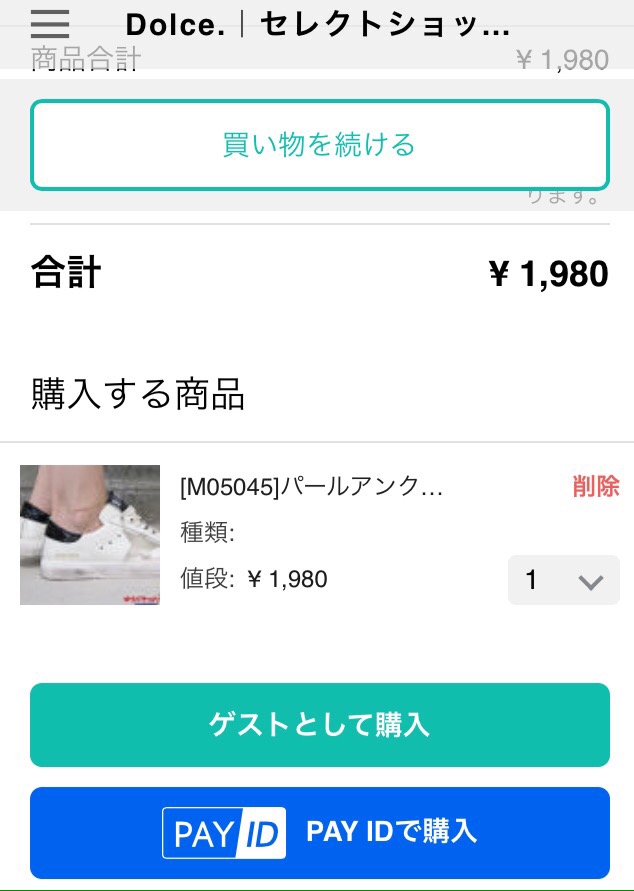Buy with PAY IDで購入
The width and height of the screenshot is (634, 891).
(319, 832)
